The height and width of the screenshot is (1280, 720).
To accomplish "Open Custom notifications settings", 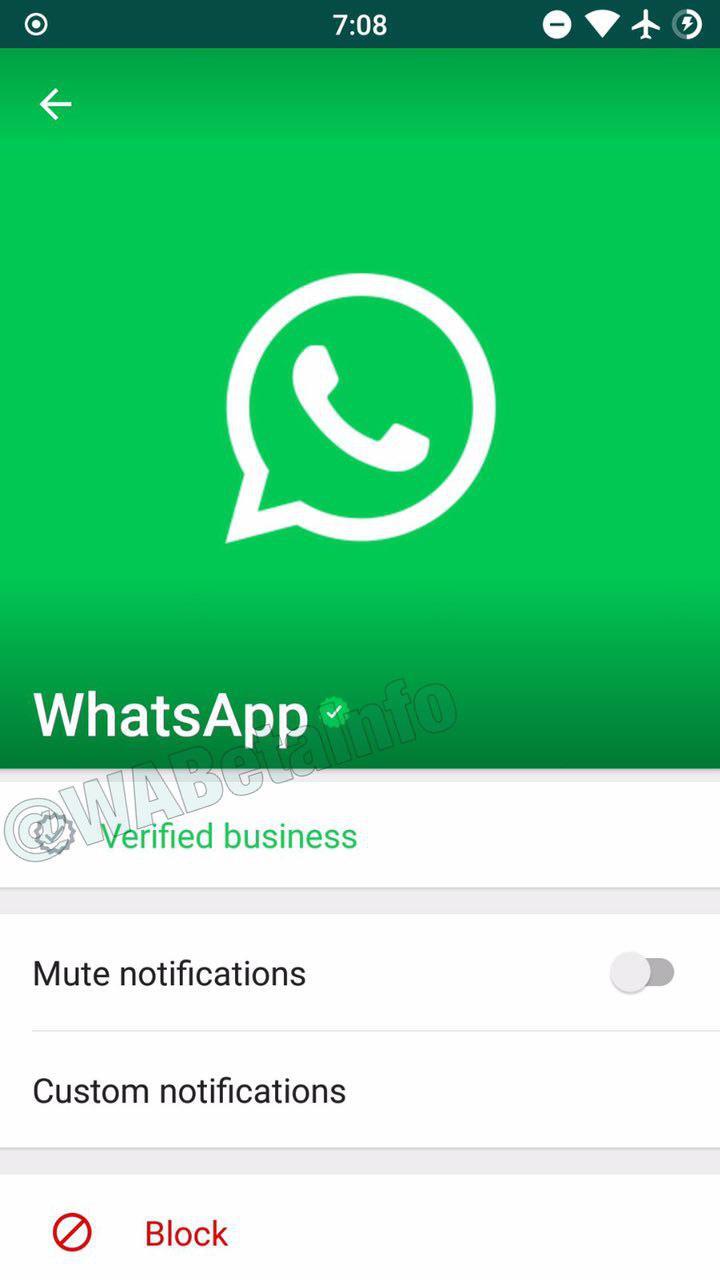I will 189,1090.
